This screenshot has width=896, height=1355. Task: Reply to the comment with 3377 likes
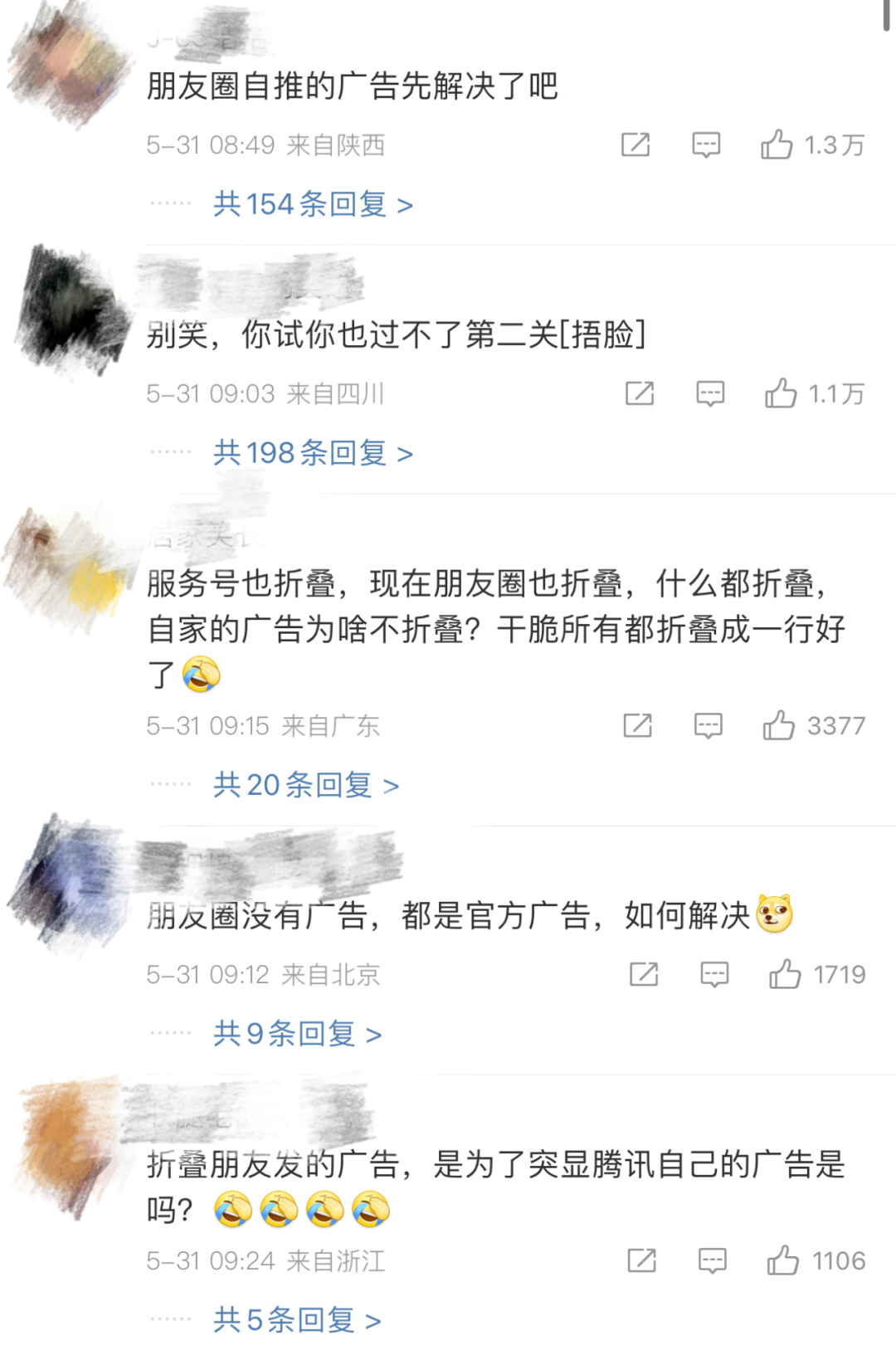pyautogui.click(x=708, y=726)
